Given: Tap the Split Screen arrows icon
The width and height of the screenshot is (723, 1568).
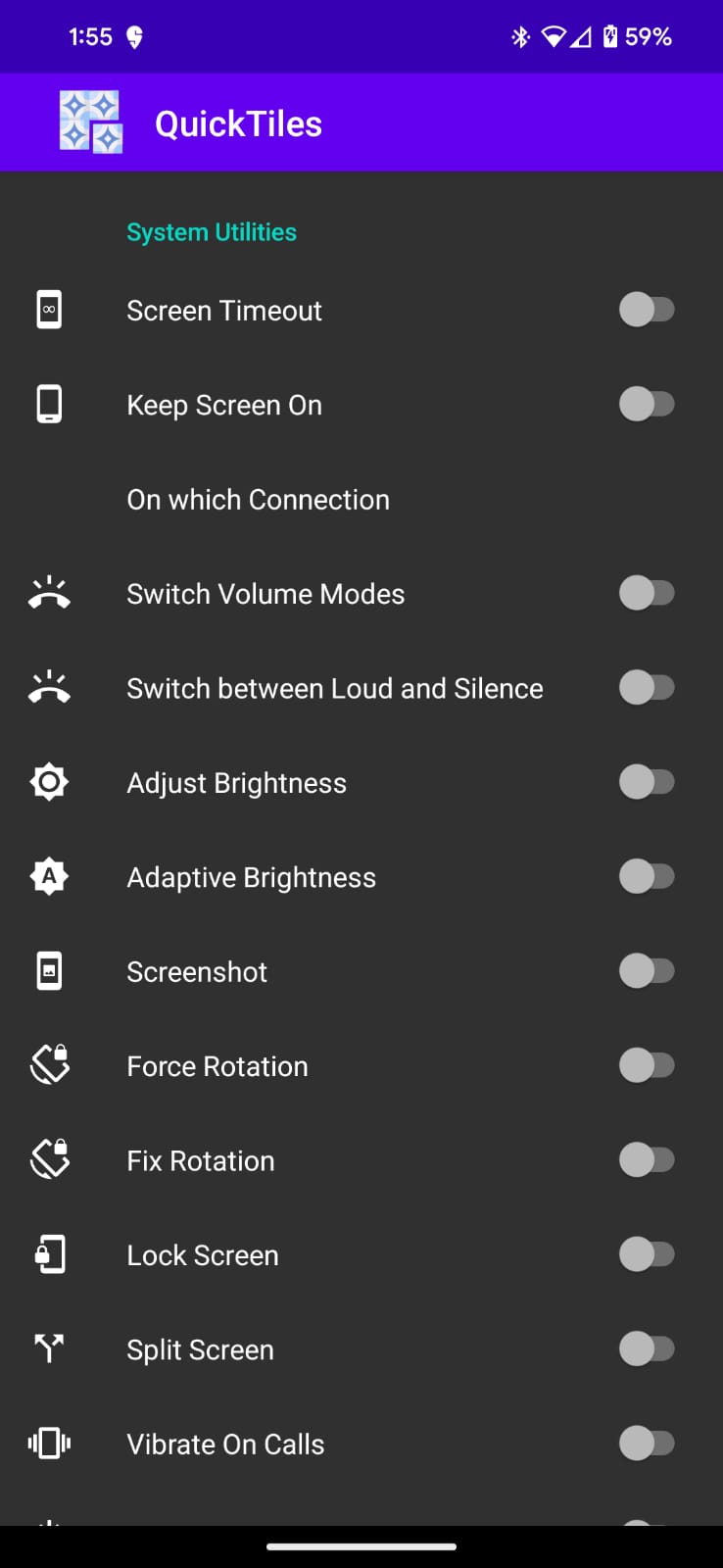Looking at the screenshot, I should pos(49,1347).
